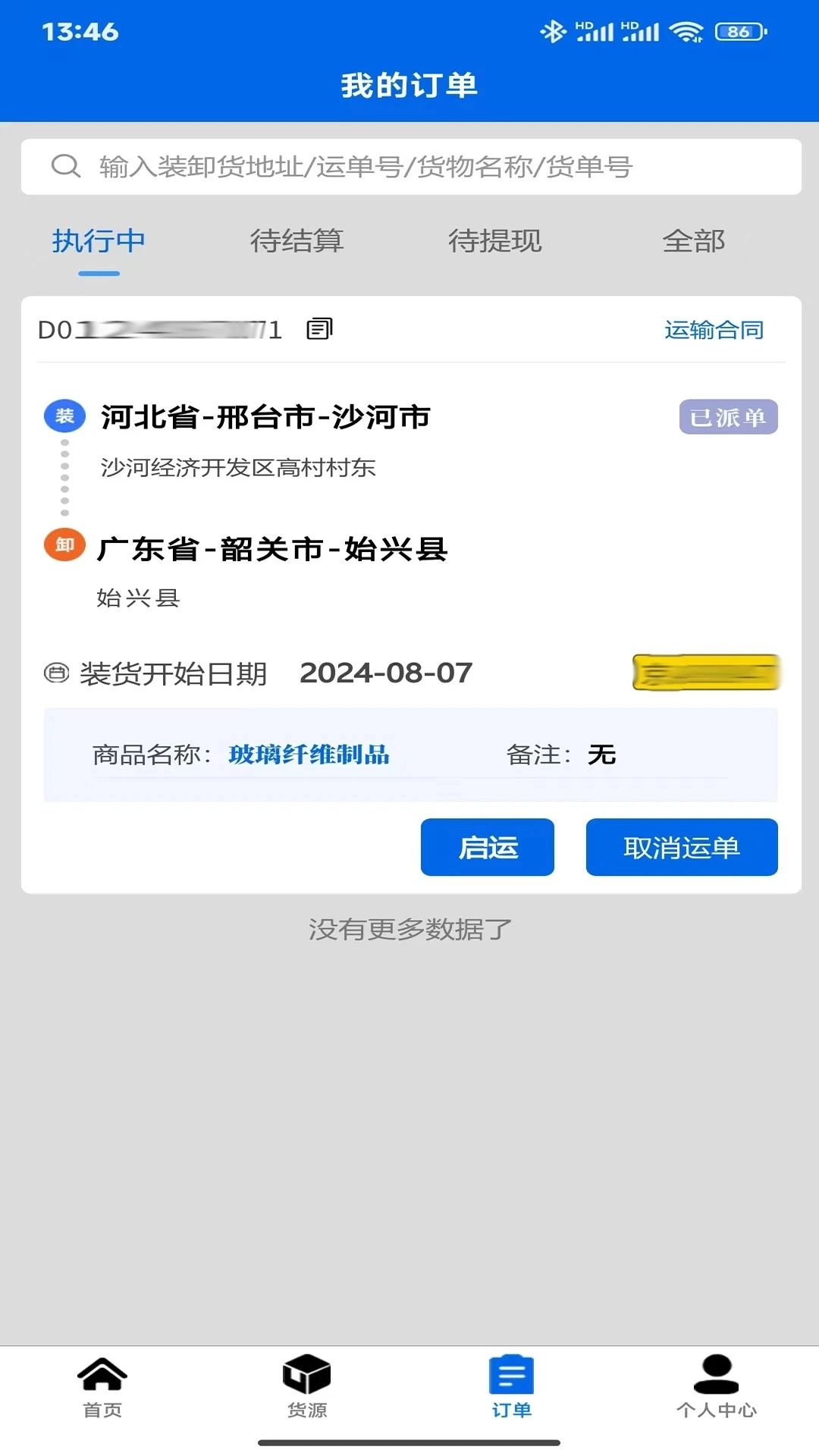Viewport: 819px width, 1456px height.
Task: Copy the order number using the copy icon
Action: (x=318, y=329)
